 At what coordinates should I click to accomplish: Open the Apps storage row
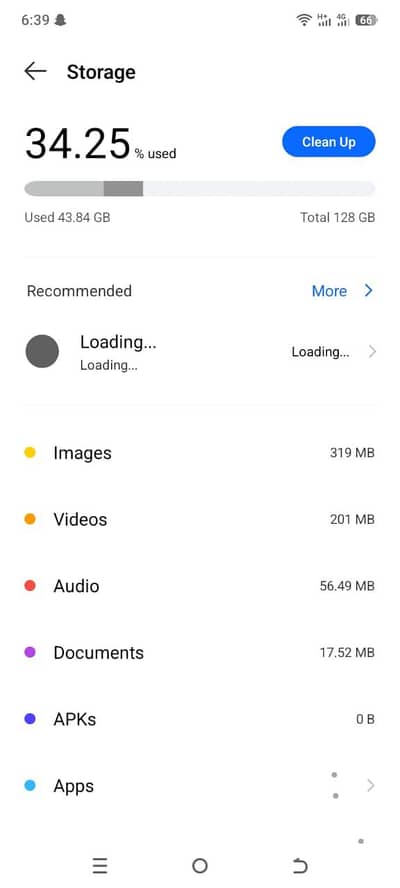[200, 785]
